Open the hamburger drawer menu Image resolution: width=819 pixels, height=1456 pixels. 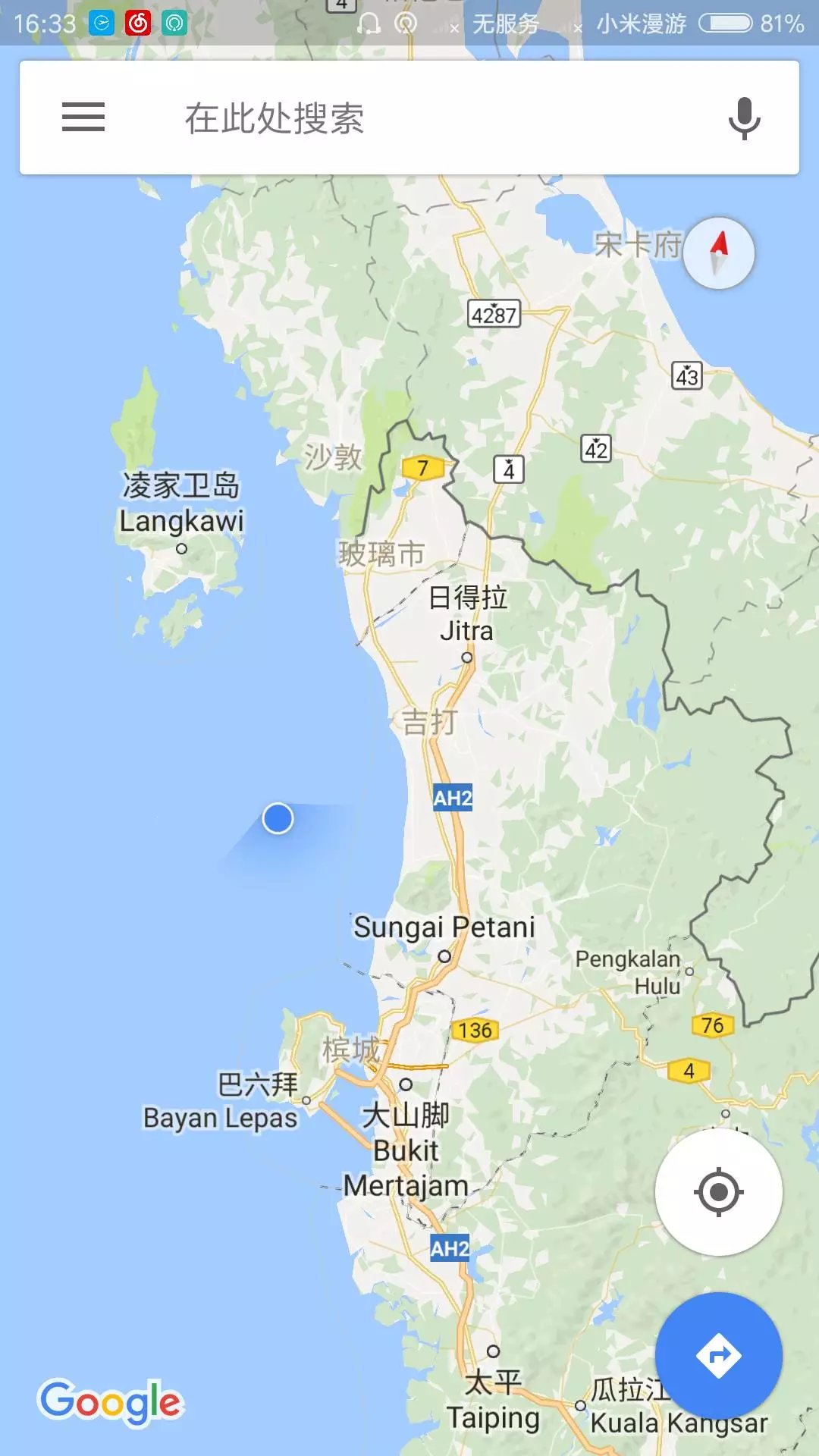(x=83, y=118)
